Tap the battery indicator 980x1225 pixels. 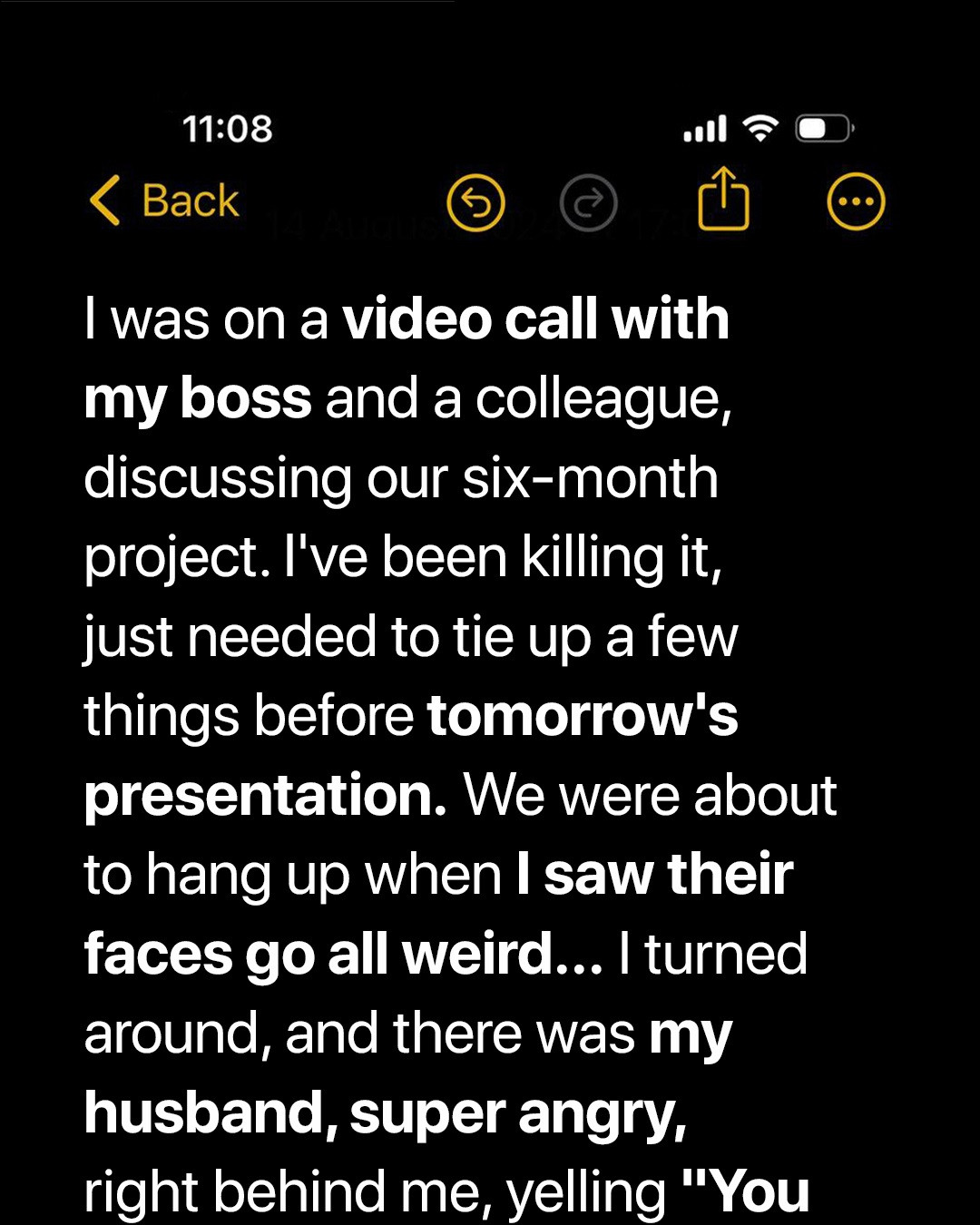[819, 128]
